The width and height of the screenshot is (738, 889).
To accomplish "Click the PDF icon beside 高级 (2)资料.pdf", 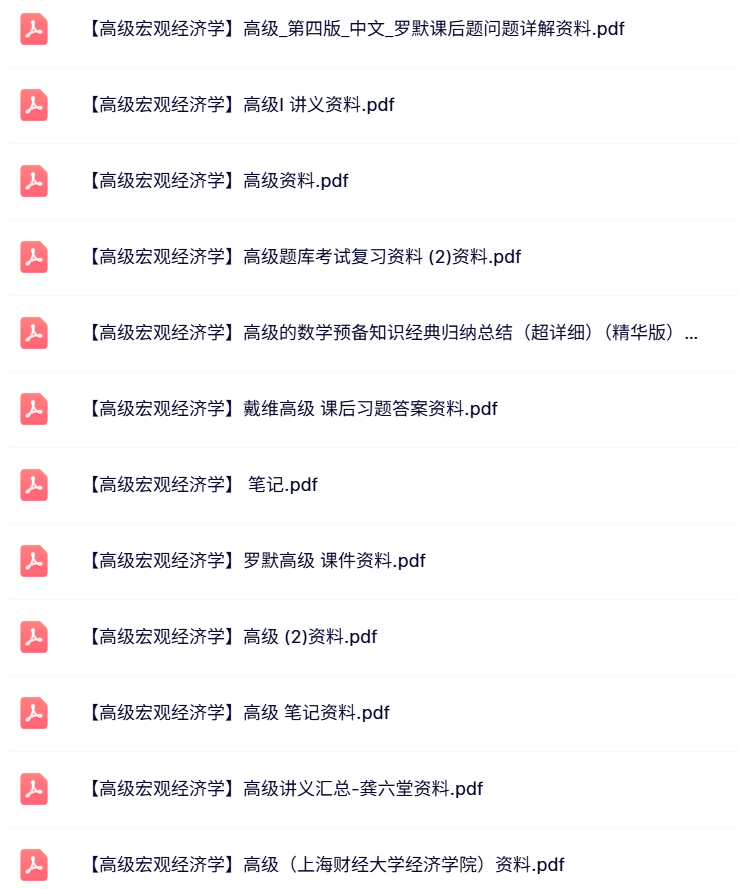I will [x=33, y=637].
